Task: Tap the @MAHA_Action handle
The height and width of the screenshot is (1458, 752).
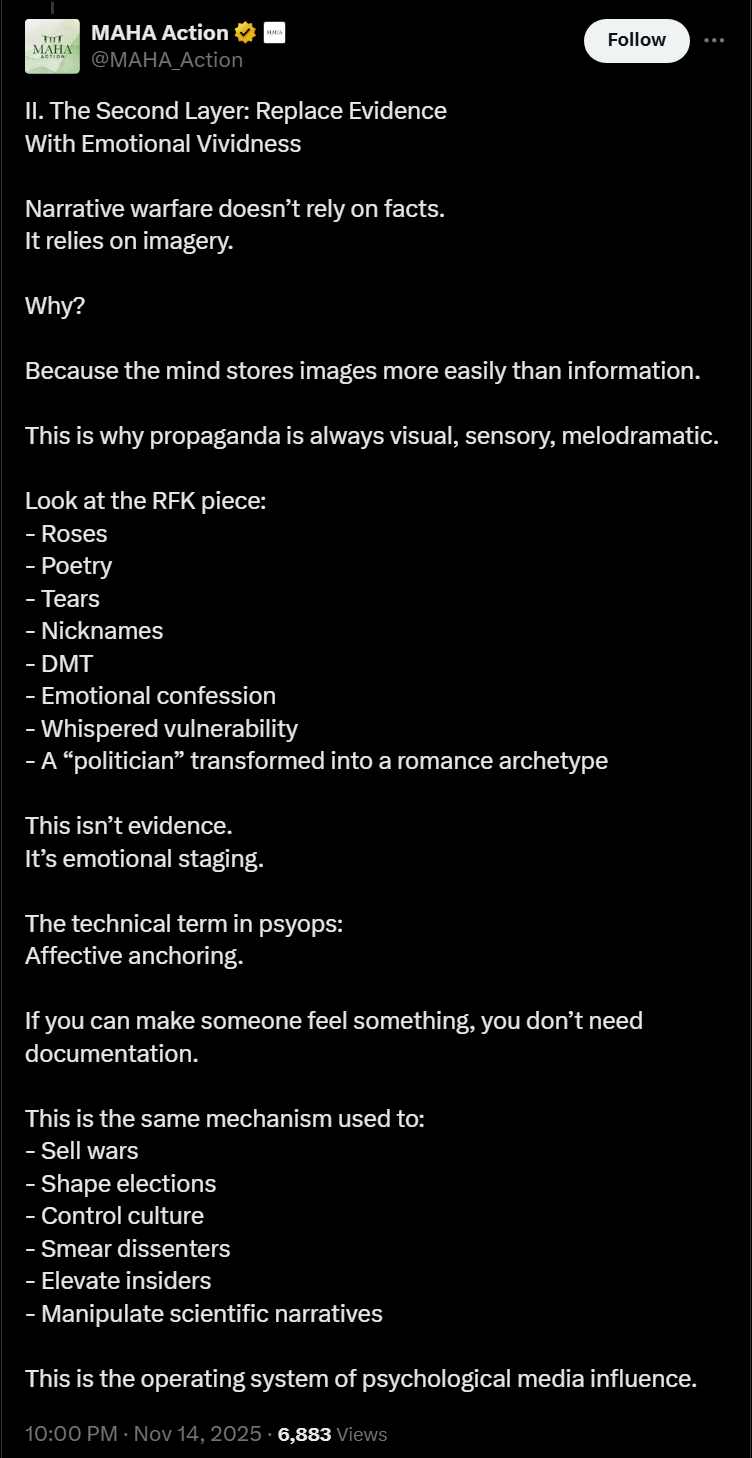Action: (x=167, y=60)
